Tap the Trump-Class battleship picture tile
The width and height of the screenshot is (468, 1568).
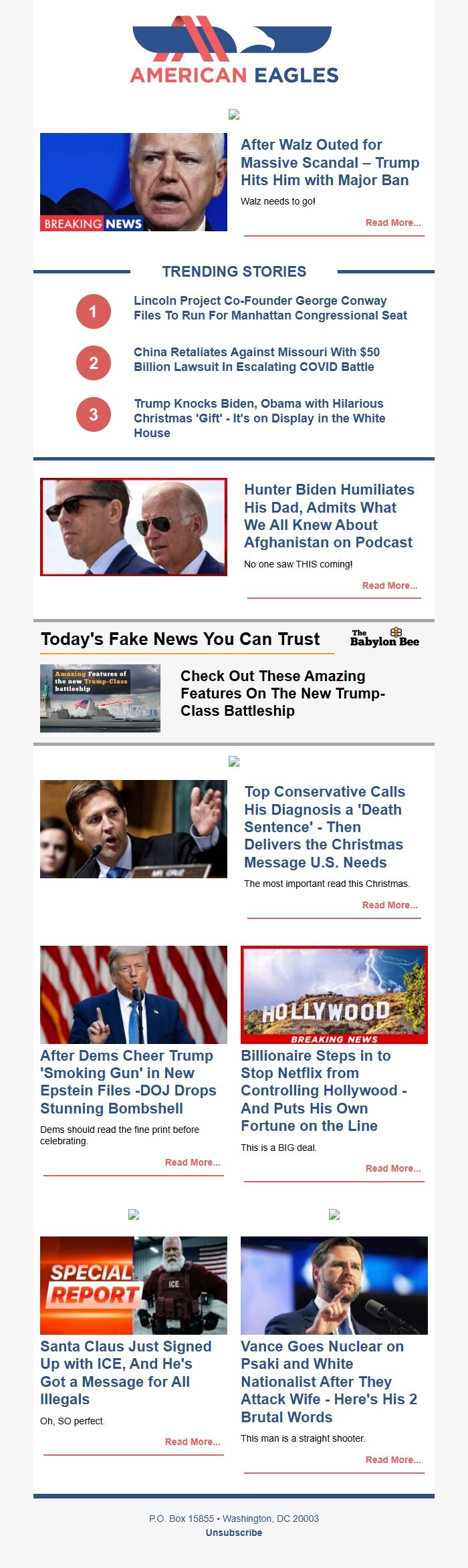coord(100,698)
